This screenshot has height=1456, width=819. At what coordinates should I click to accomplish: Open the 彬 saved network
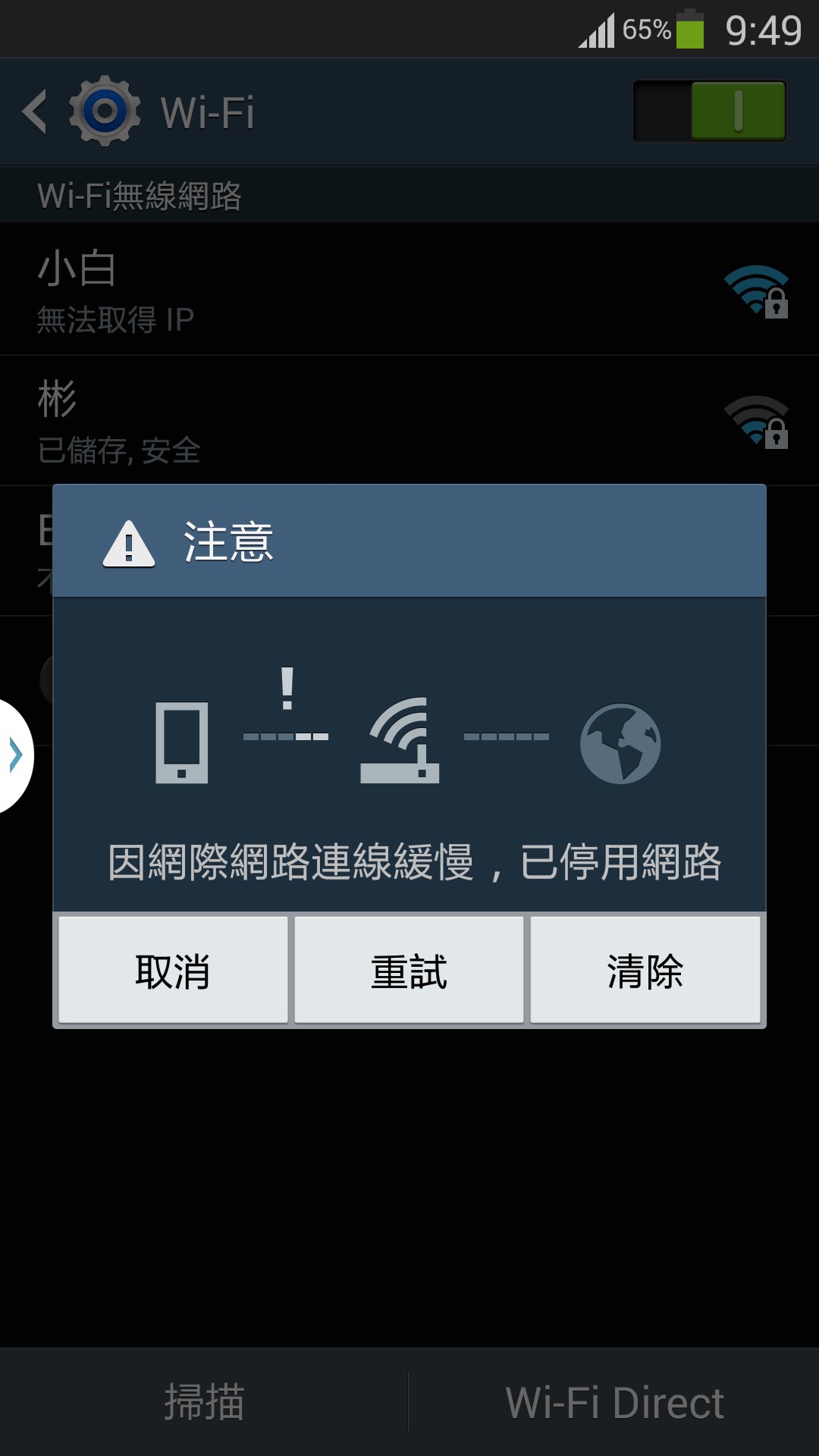(409, 420)
